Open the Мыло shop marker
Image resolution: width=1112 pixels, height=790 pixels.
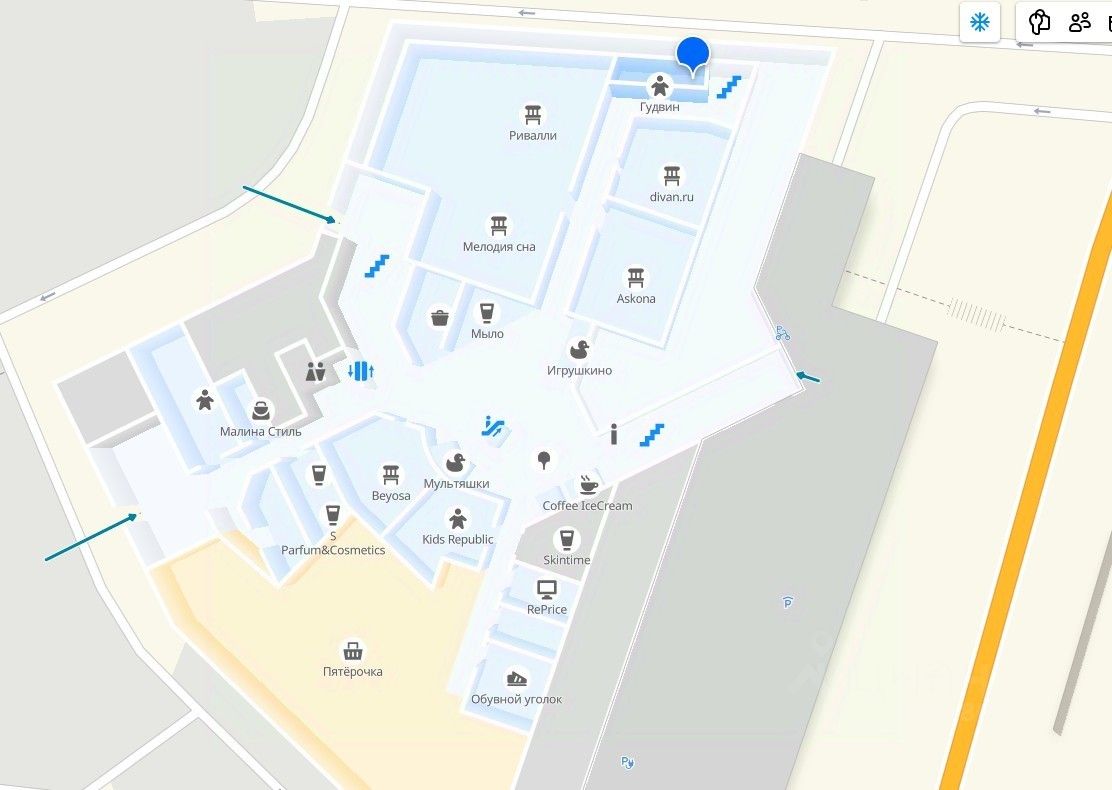coord(487,314)
